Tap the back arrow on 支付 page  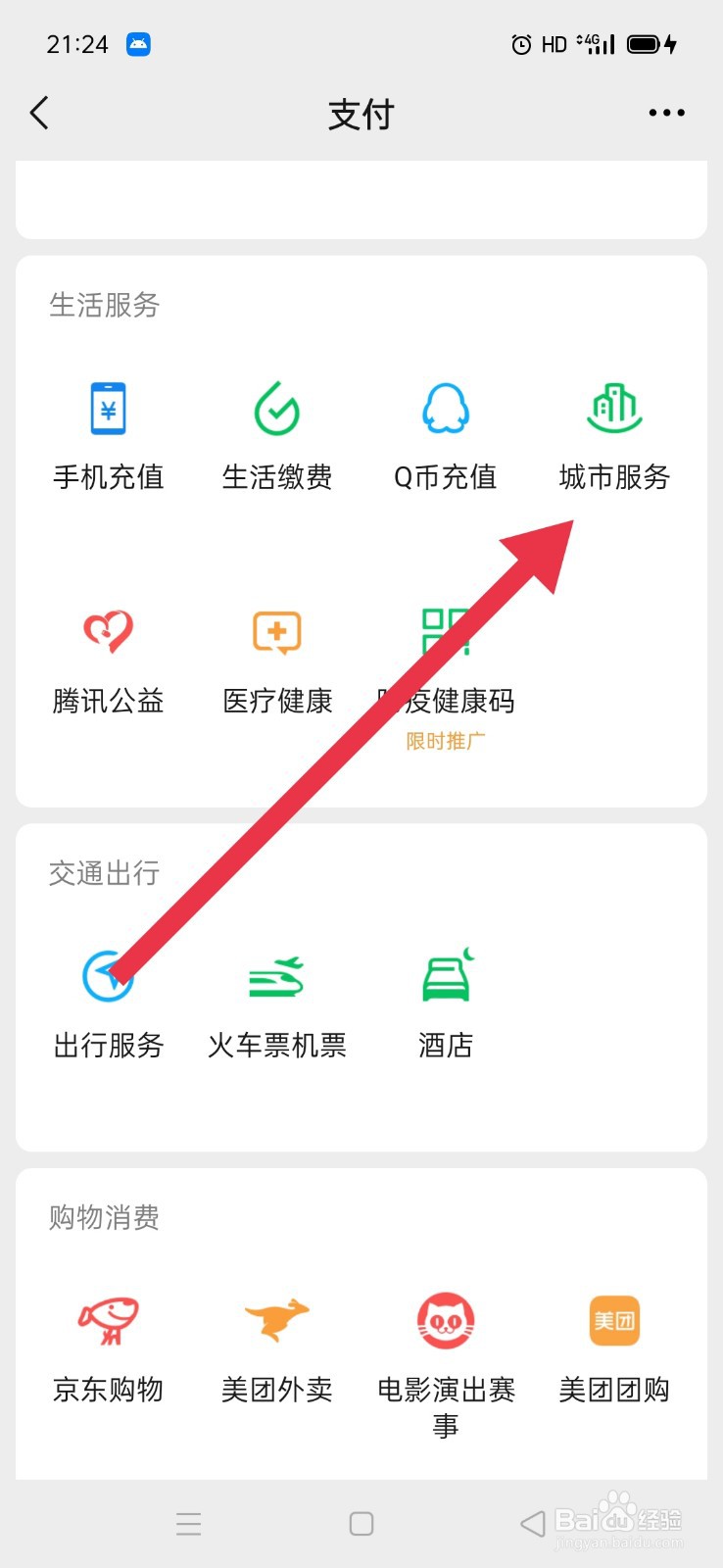point(39,113)
